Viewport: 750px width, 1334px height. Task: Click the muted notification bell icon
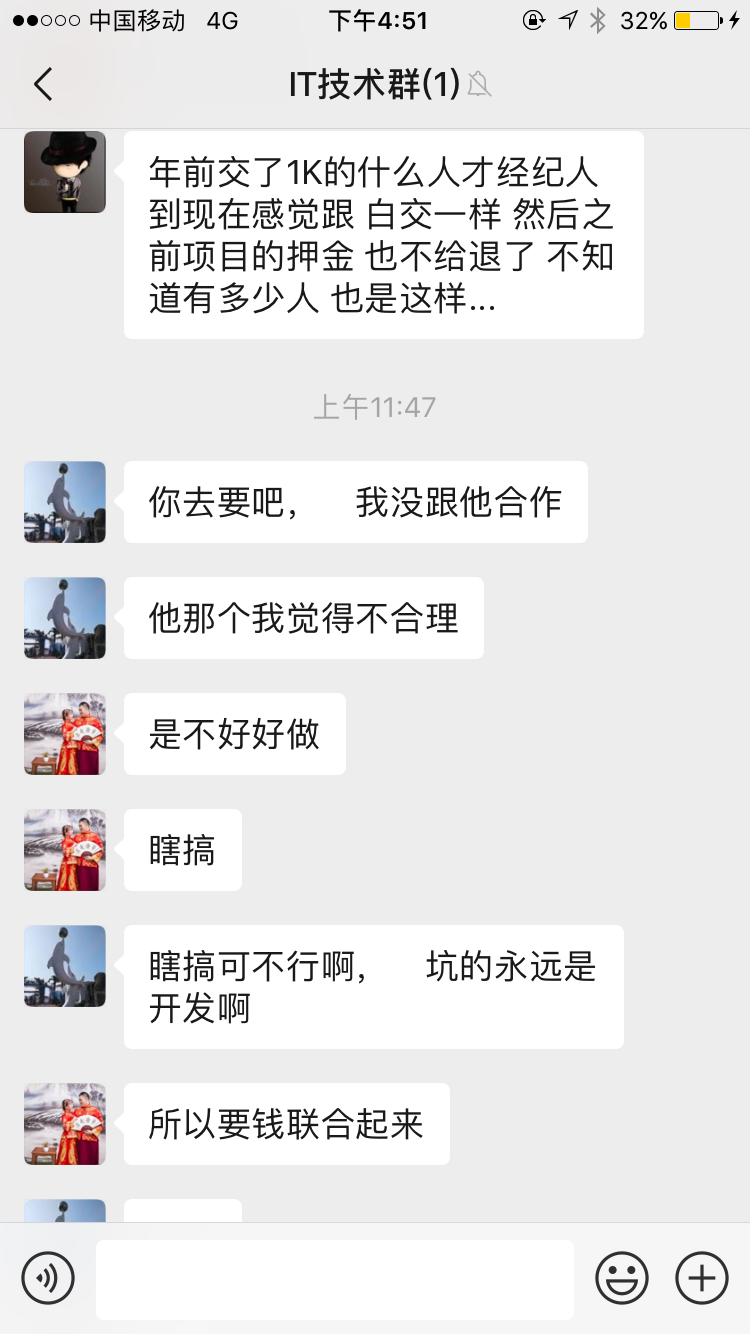[x=479, y=85]
